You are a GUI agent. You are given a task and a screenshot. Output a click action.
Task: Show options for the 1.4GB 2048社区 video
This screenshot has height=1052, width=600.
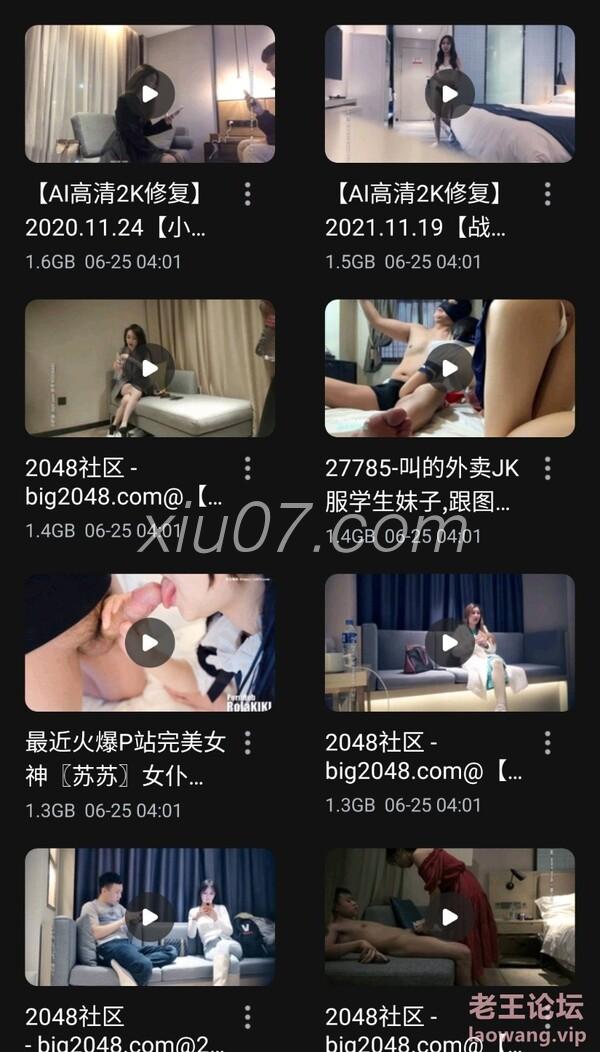pyautogui.click(x=247, y=468)
